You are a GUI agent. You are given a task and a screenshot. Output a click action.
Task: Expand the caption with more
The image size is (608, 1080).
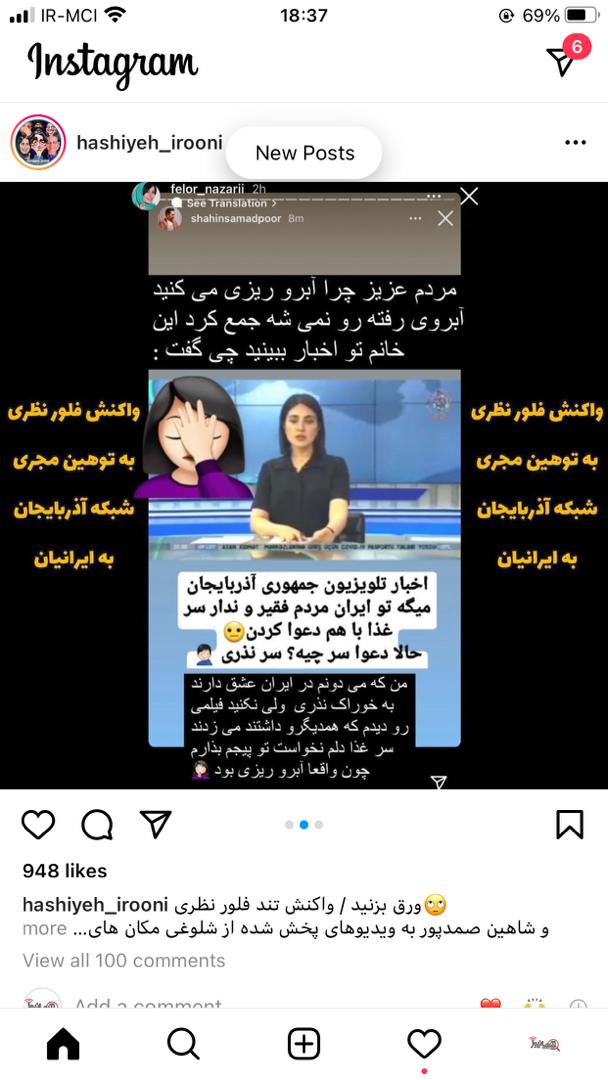tap(44, 928)
